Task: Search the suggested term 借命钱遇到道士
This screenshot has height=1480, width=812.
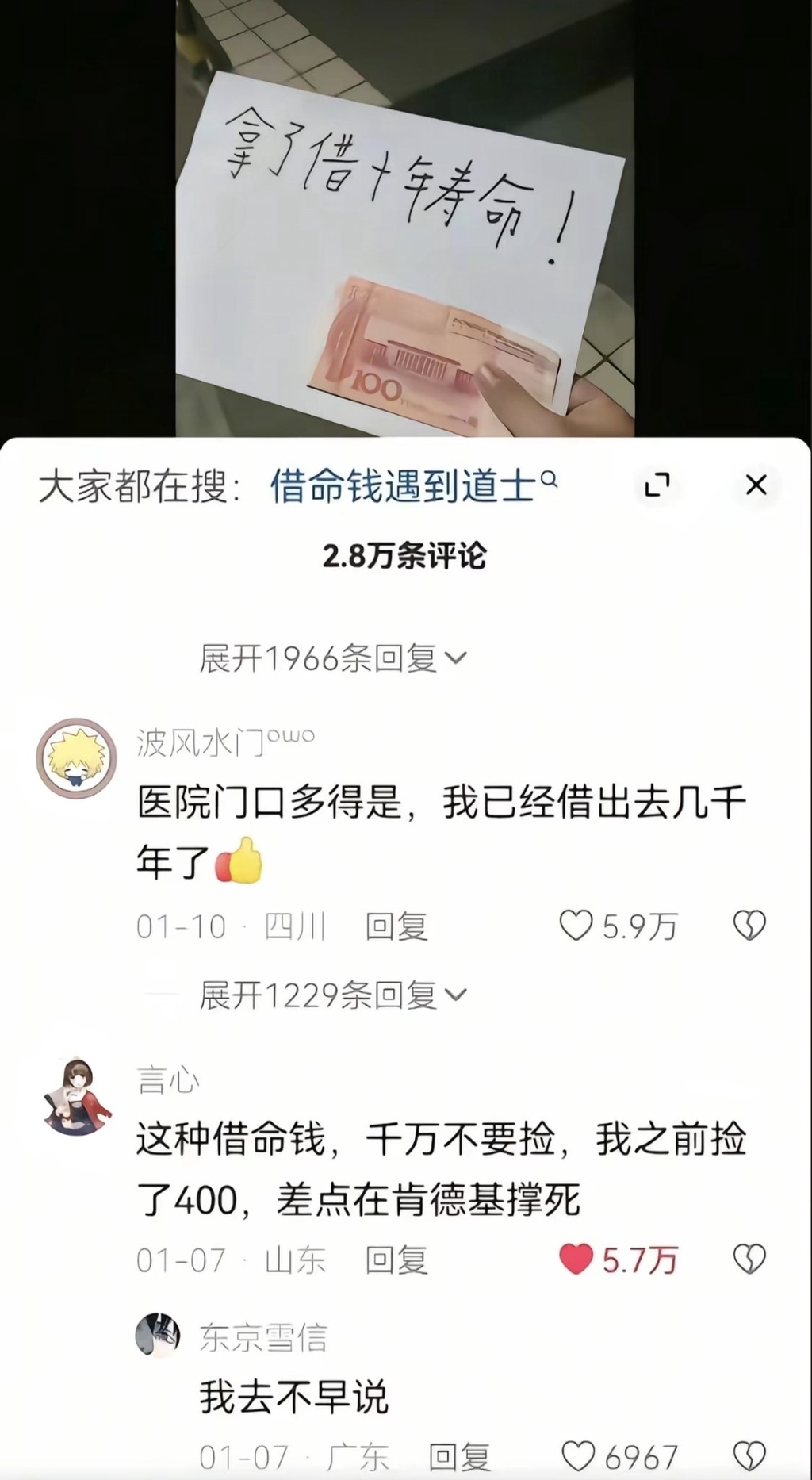Action: tap(412, 485)
